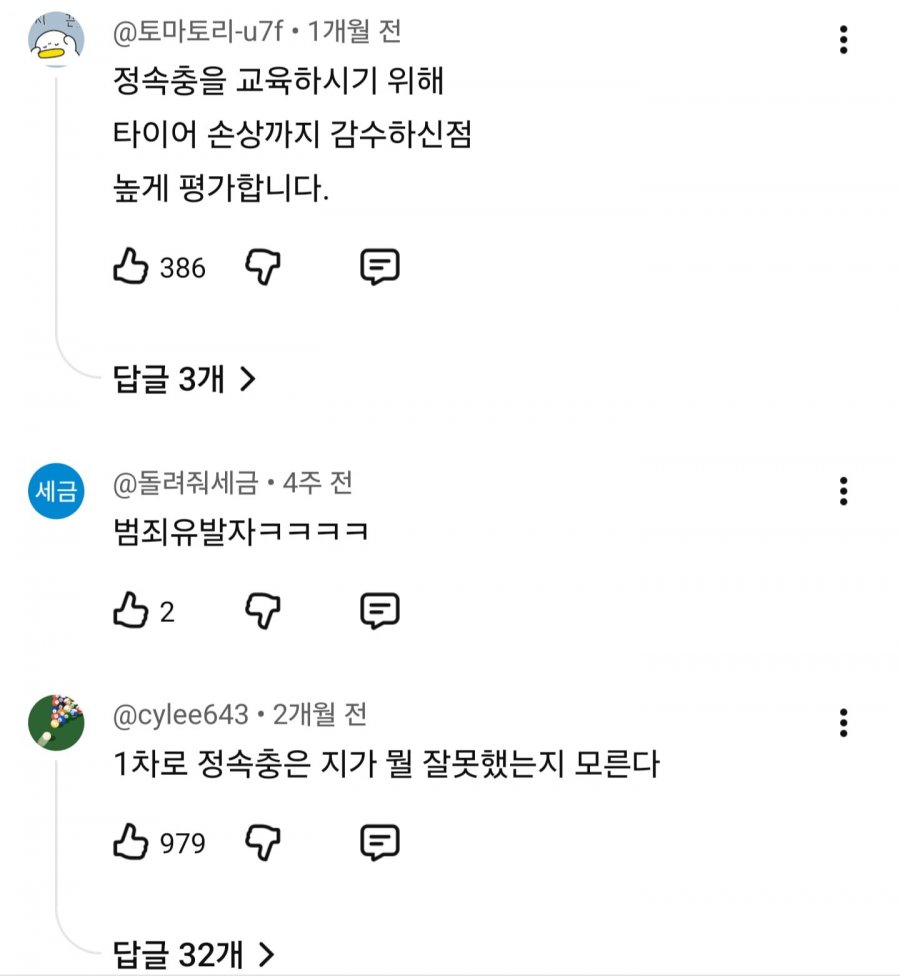
Task: Dislike @돌려줘세금's comment
Action: [x=263, y=611]
